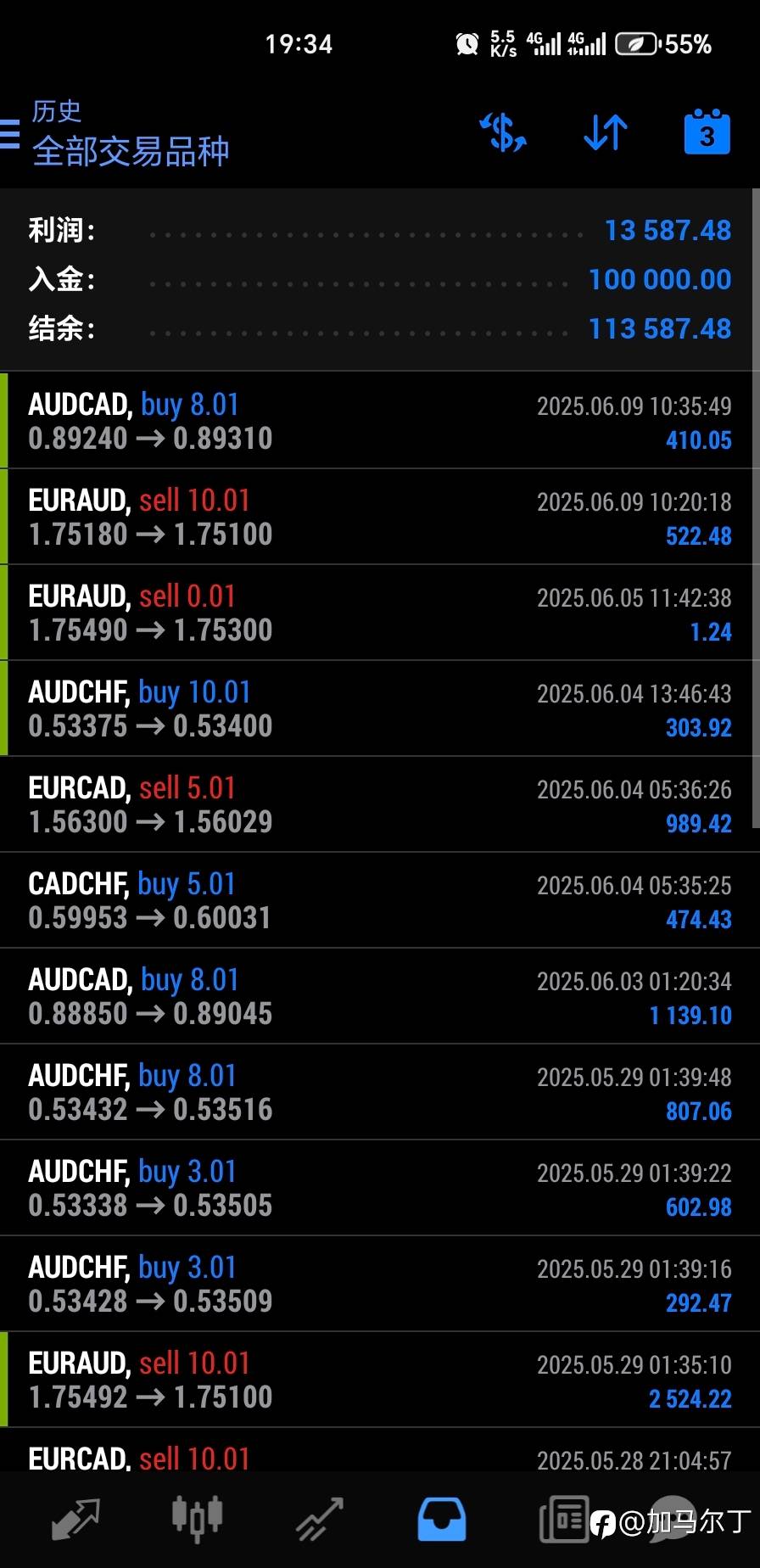Filter history by trading symbol

(503, 133)
